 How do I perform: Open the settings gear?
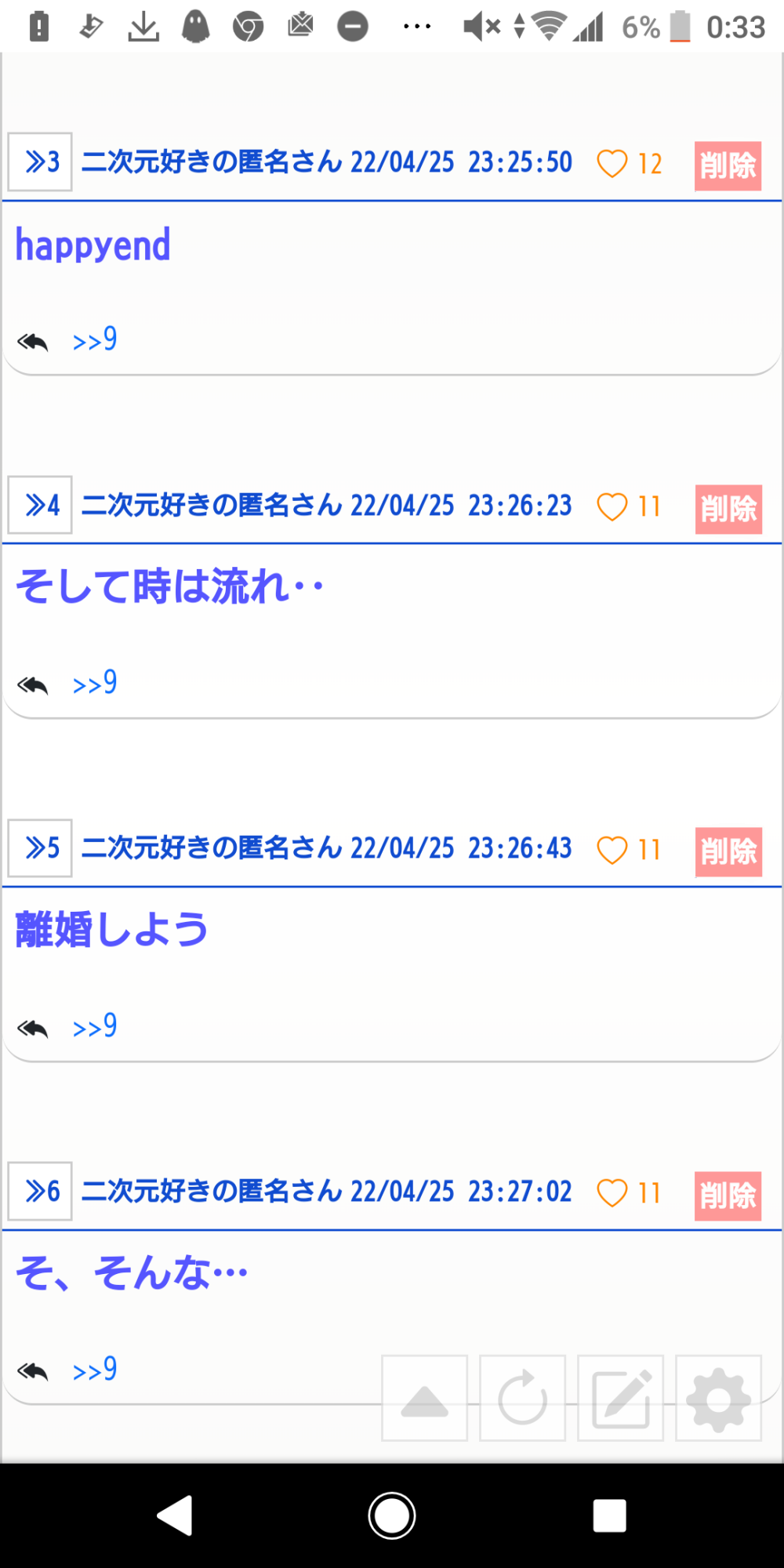point(718,1398)
